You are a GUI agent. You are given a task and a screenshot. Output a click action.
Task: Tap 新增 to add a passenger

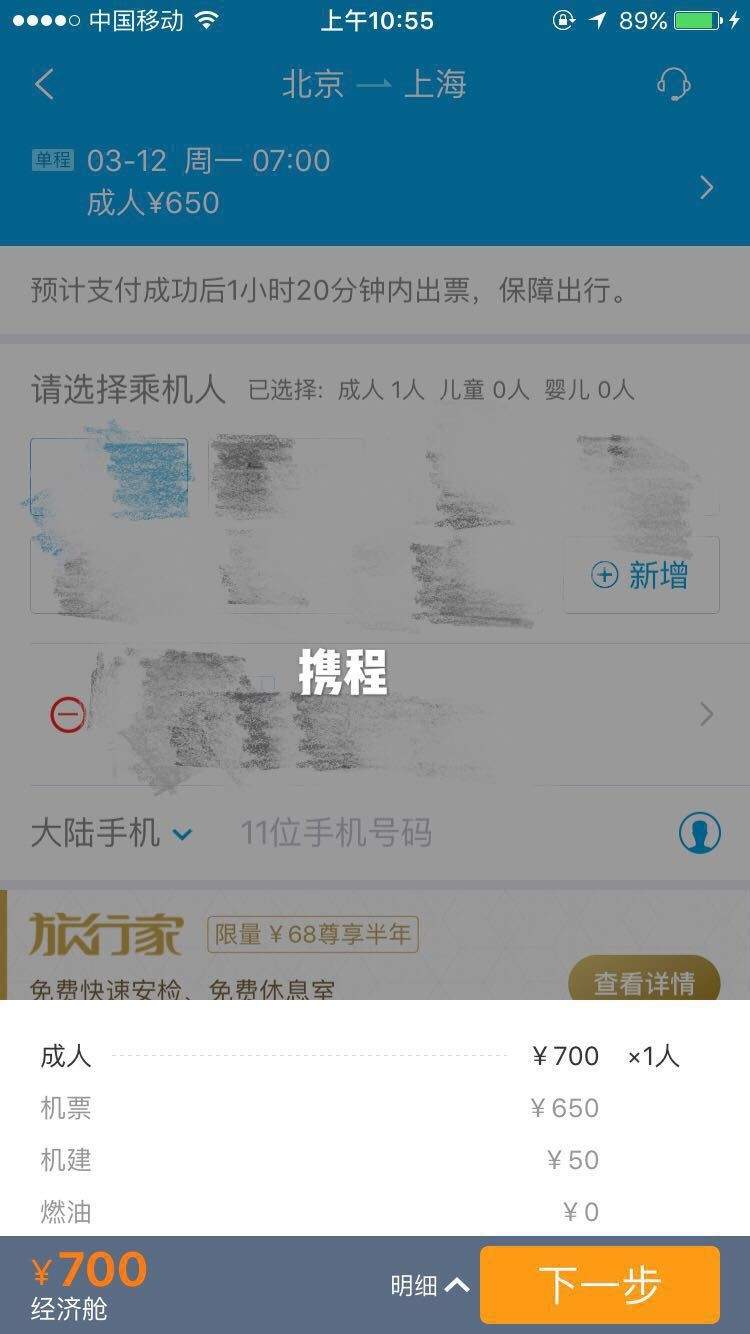click(x=641, y=575)
